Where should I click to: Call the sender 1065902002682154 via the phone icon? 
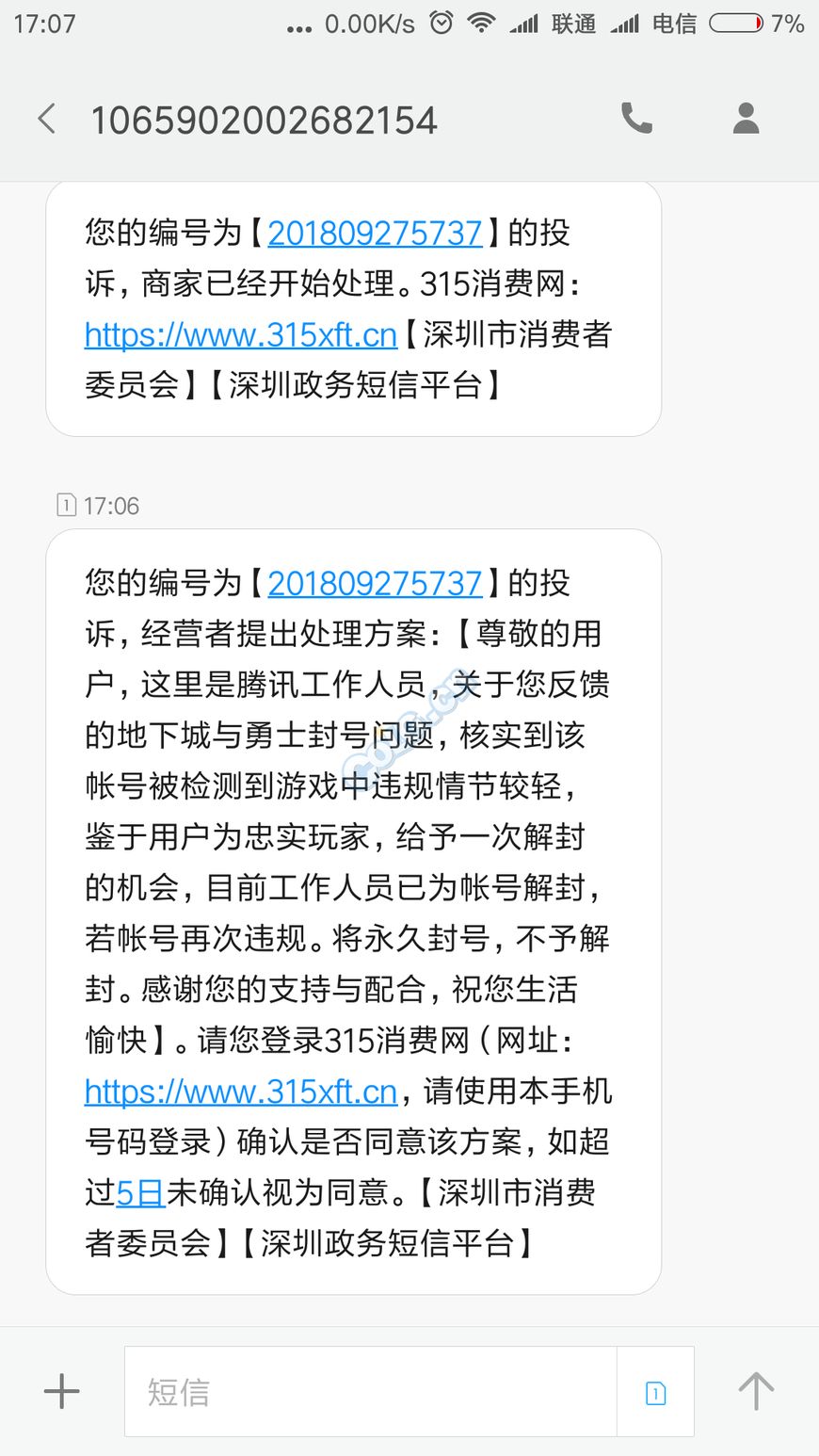pyautogui.click(x=637, y=119)
